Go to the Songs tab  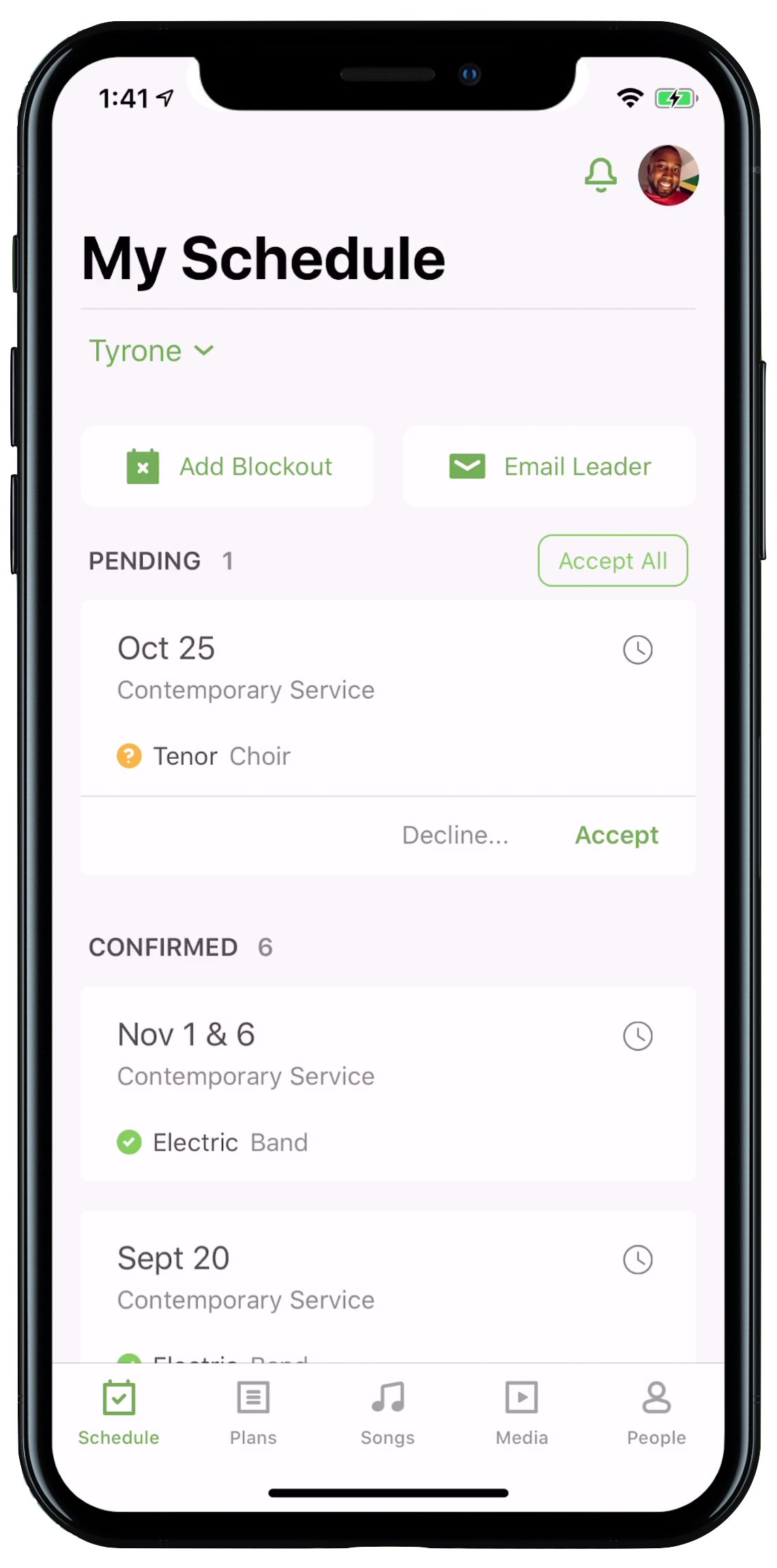[387, 1412]
